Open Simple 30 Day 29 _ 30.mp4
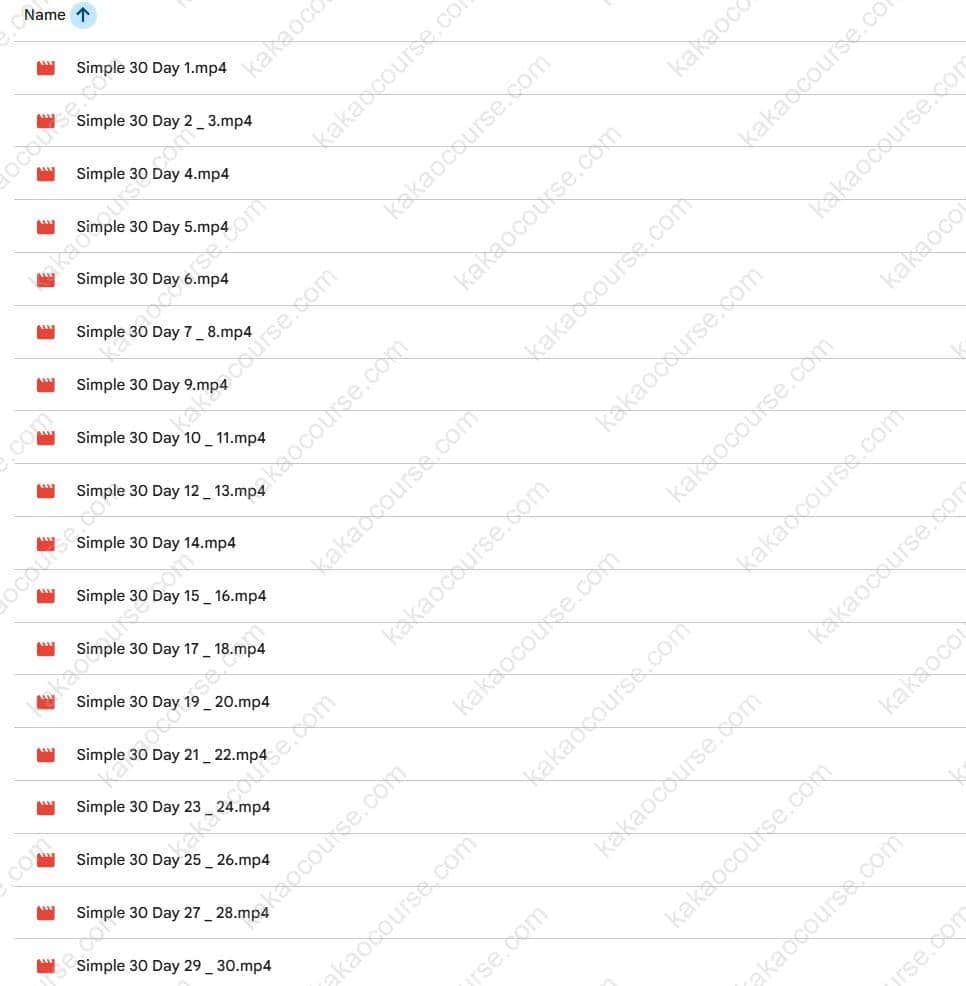966x986 pixels. (173, 966)
